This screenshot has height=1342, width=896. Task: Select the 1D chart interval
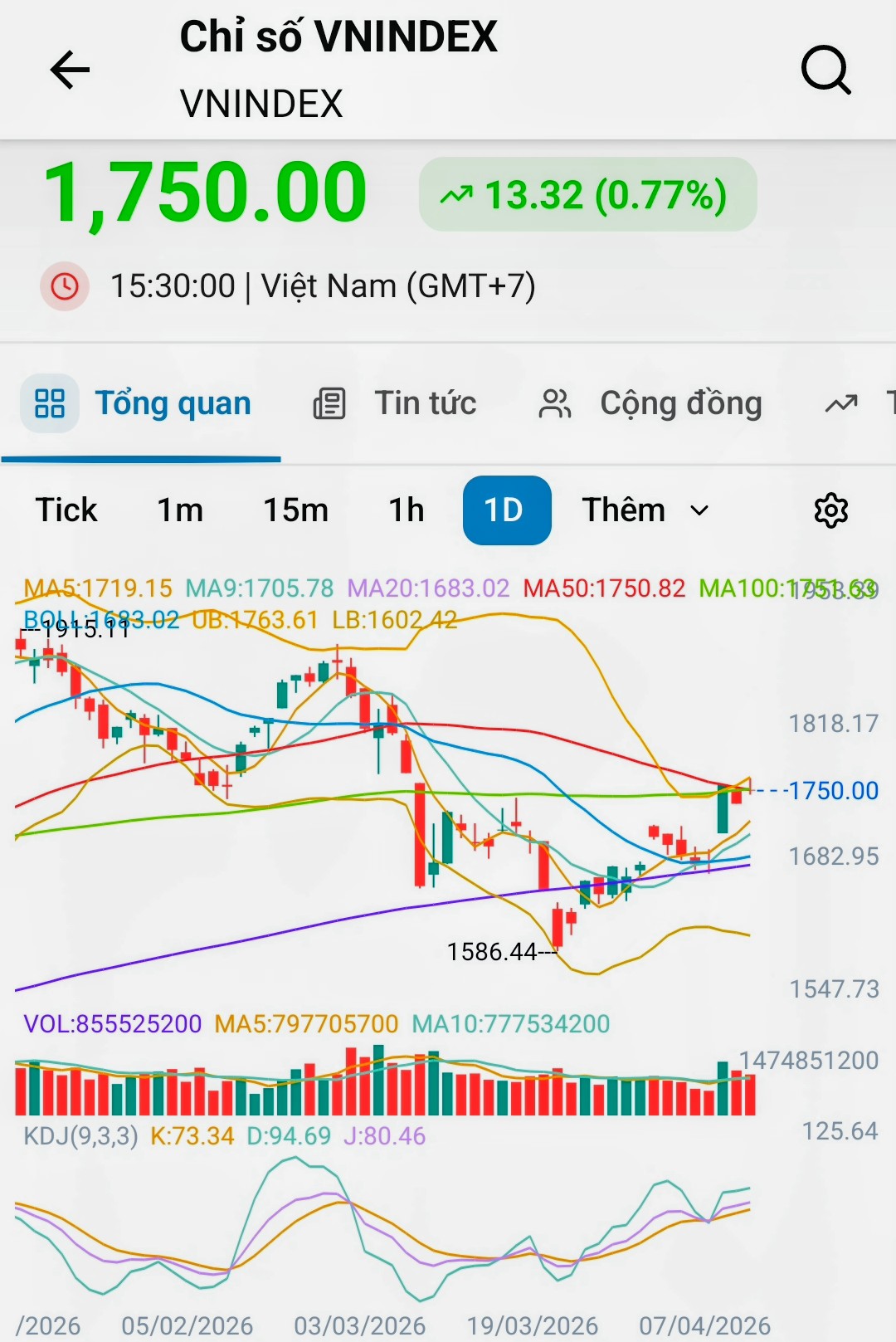pos(506,510)
